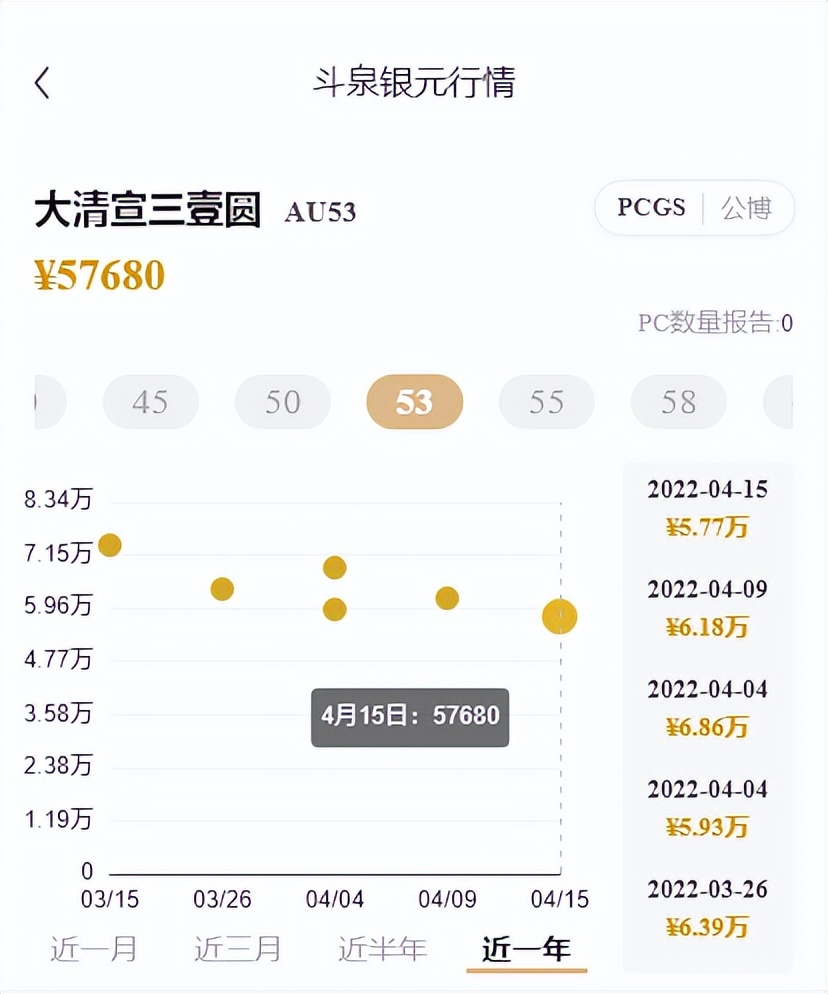Tap the 03/15 chart data point
This screenshot has width=828, height=994.
pos(110,545)
